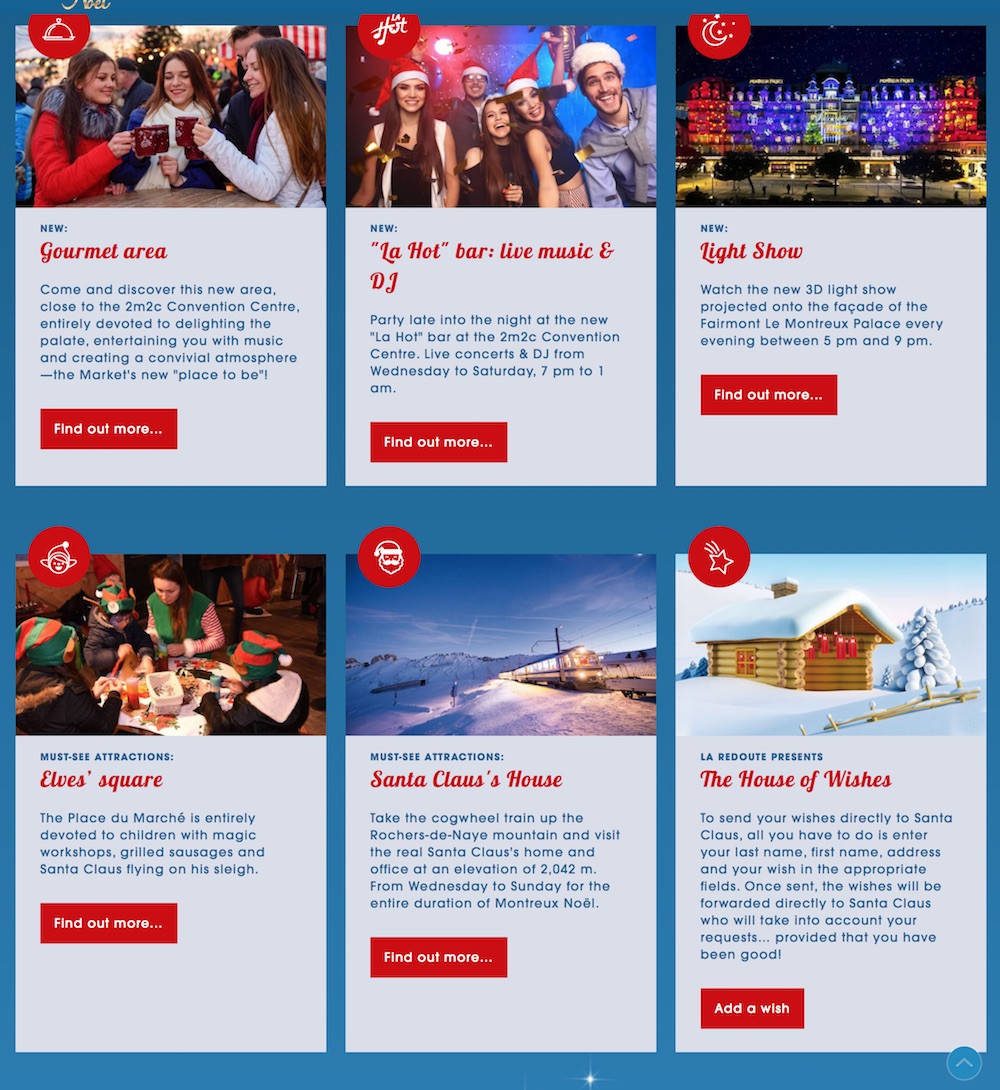The width and height of the screenshot is (1000, 1090).
Task: Tap the scroll-to-top arrow icon
Action: (x=964, y=1063)
